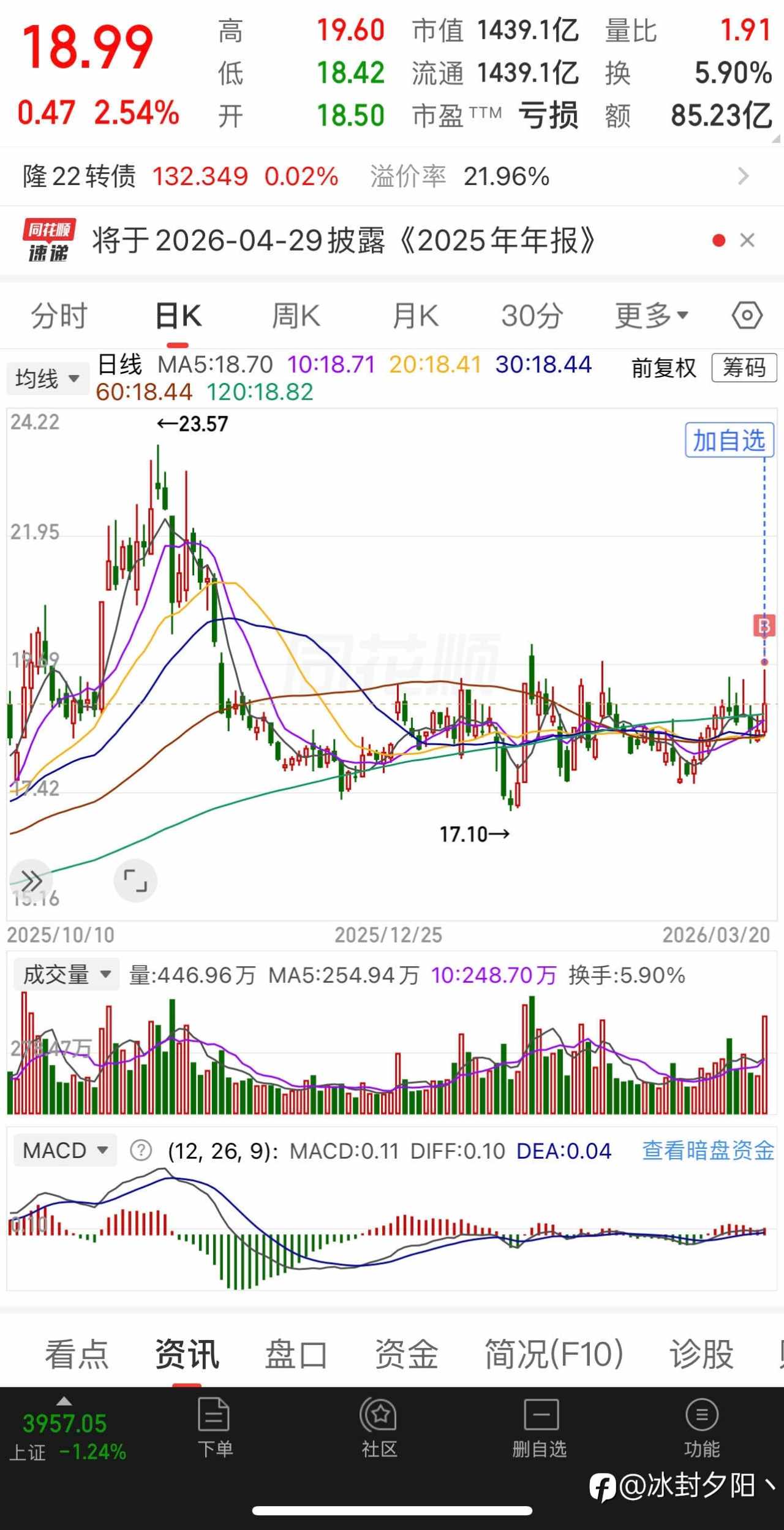The image size is (784, 1530).
Task: Open the 均线 moving average dropdown
Action: (47, 377)
